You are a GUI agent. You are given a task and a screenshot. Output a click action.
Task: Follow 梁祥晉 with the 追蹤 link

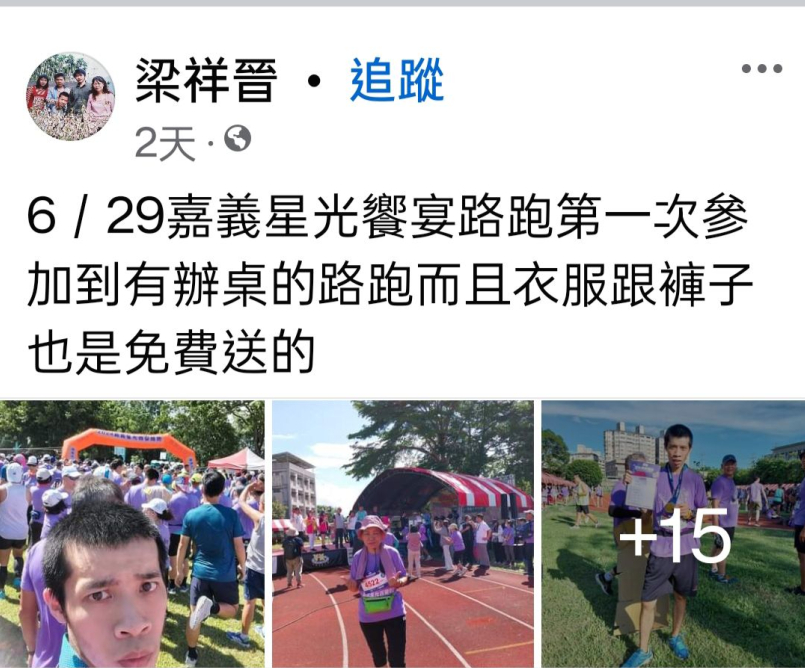point(397,82)
